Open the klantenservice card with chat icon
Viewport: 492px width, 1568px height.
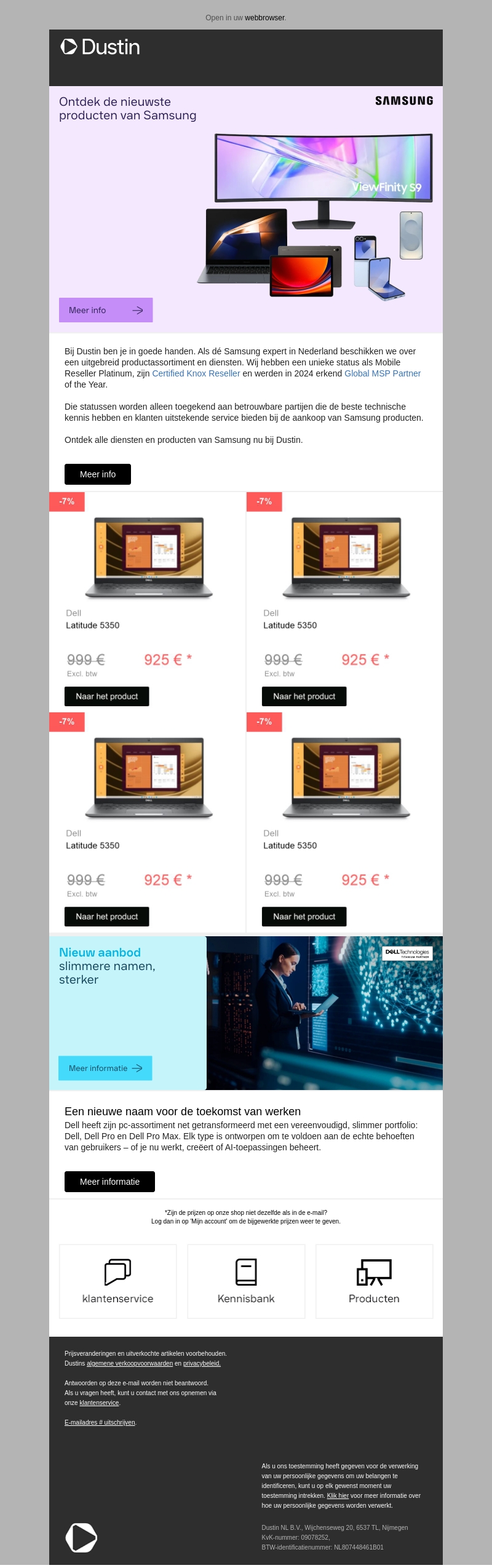click(117, 1281)
